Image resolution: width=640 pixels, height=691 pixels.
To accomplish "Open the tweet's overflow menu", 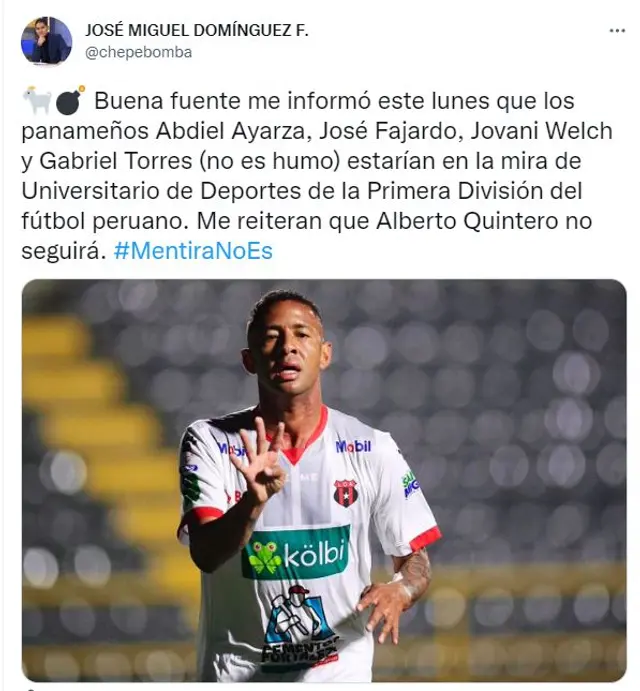I will [617, 31].
